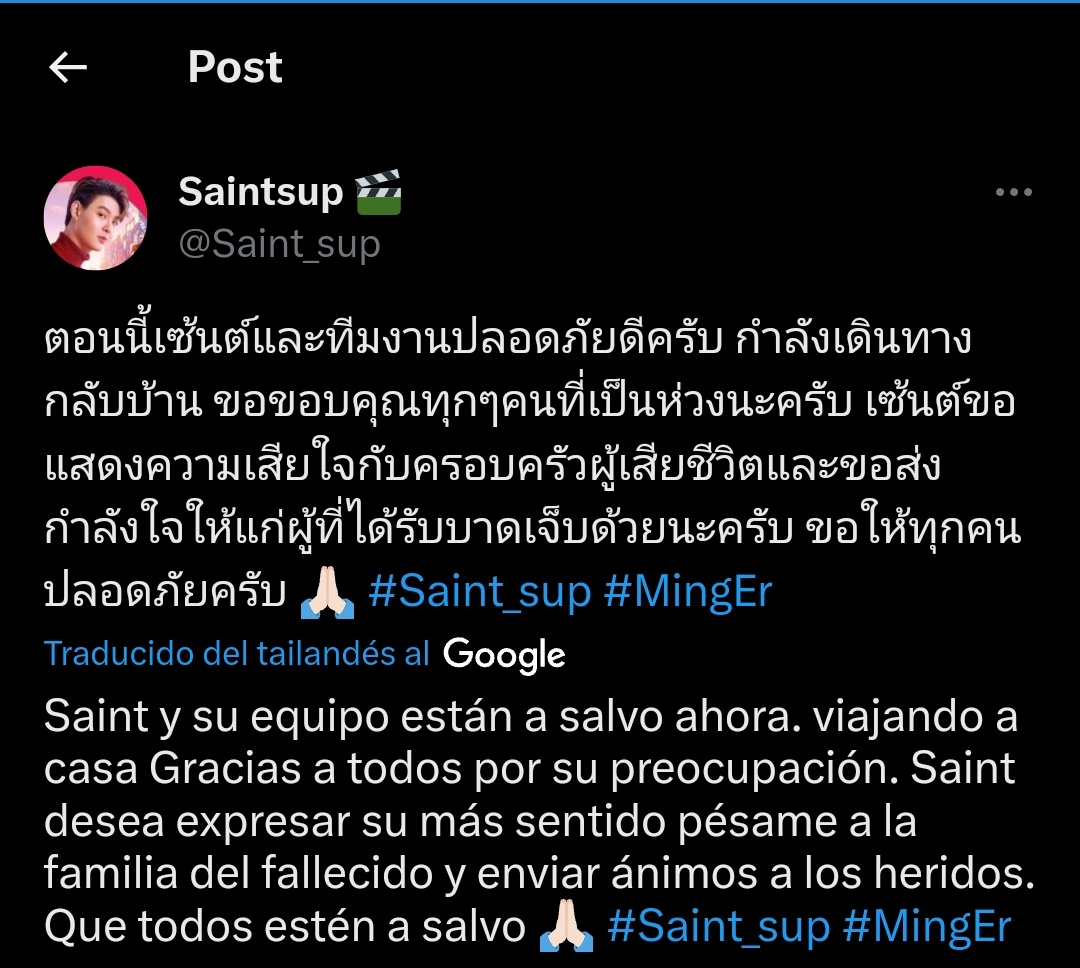Screen dimensions: 1080x968
Task: Open #MingEr hashtag in the Spanish translation
Action: tap(927, 926)
